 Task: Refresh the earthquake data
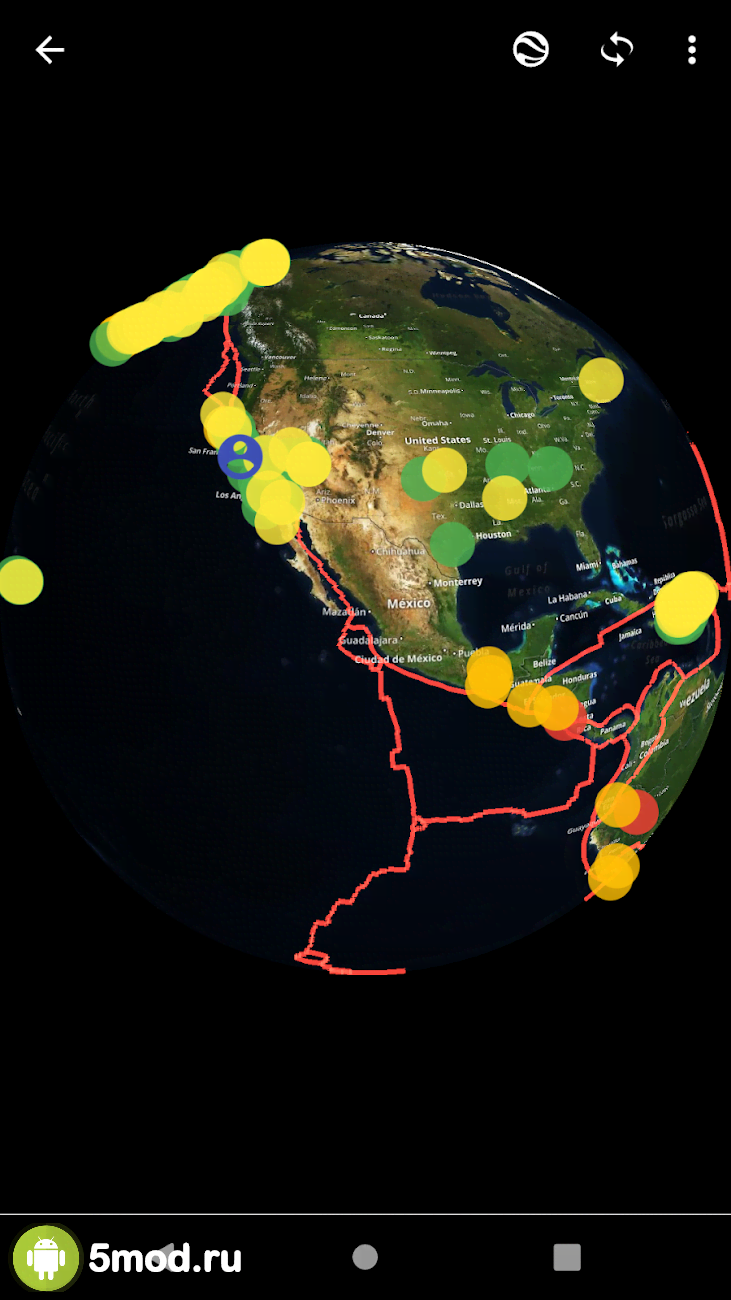click(617, 50)
